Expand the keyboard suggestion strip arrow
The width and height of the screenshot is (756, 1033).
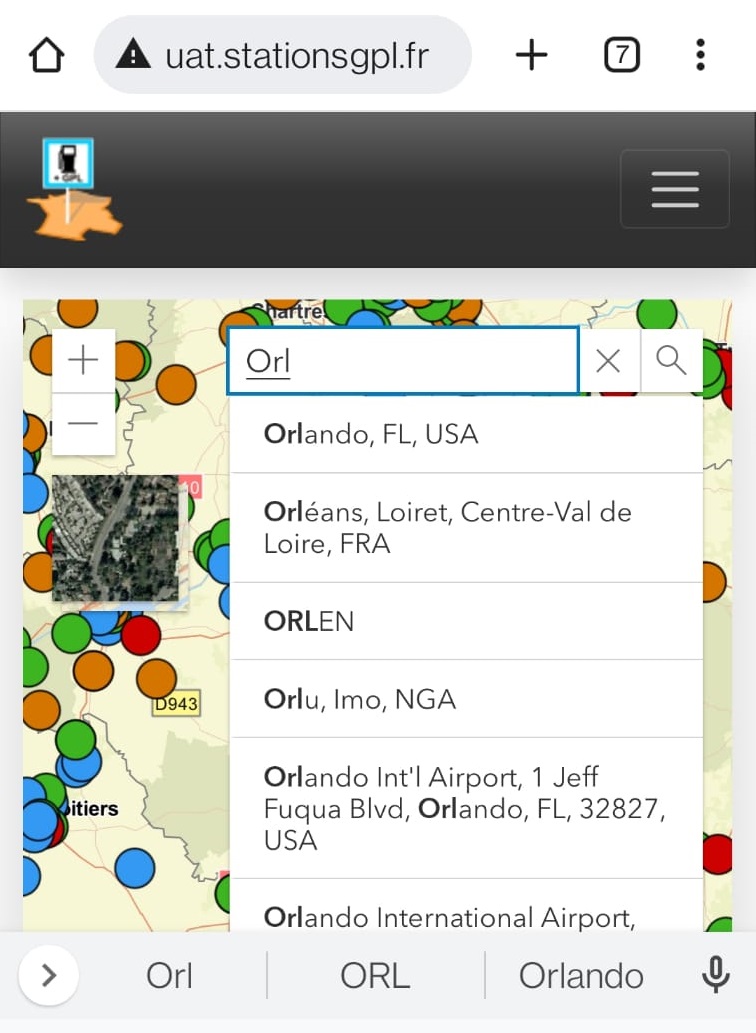48,975
